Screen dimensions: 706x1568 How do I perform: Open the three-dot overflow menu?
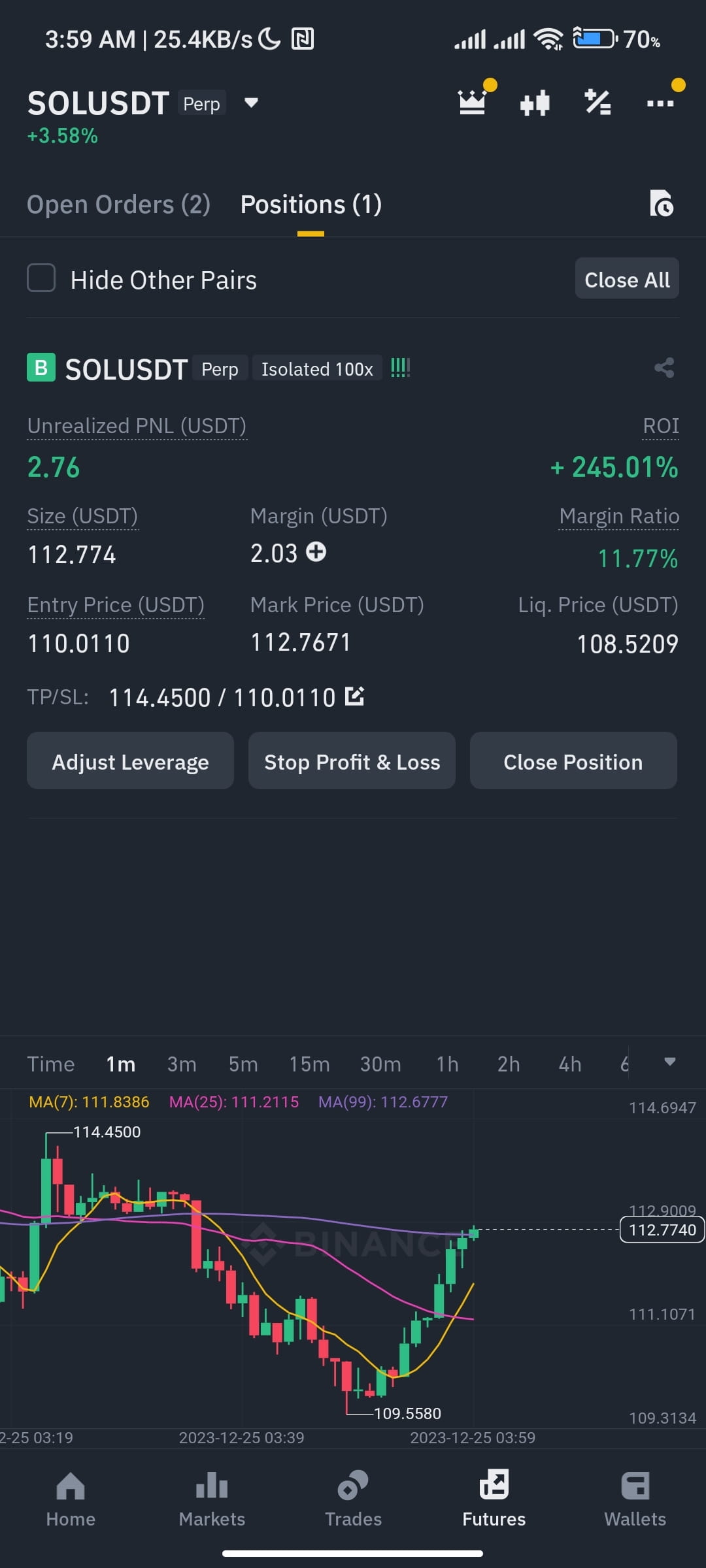(660, 103)
